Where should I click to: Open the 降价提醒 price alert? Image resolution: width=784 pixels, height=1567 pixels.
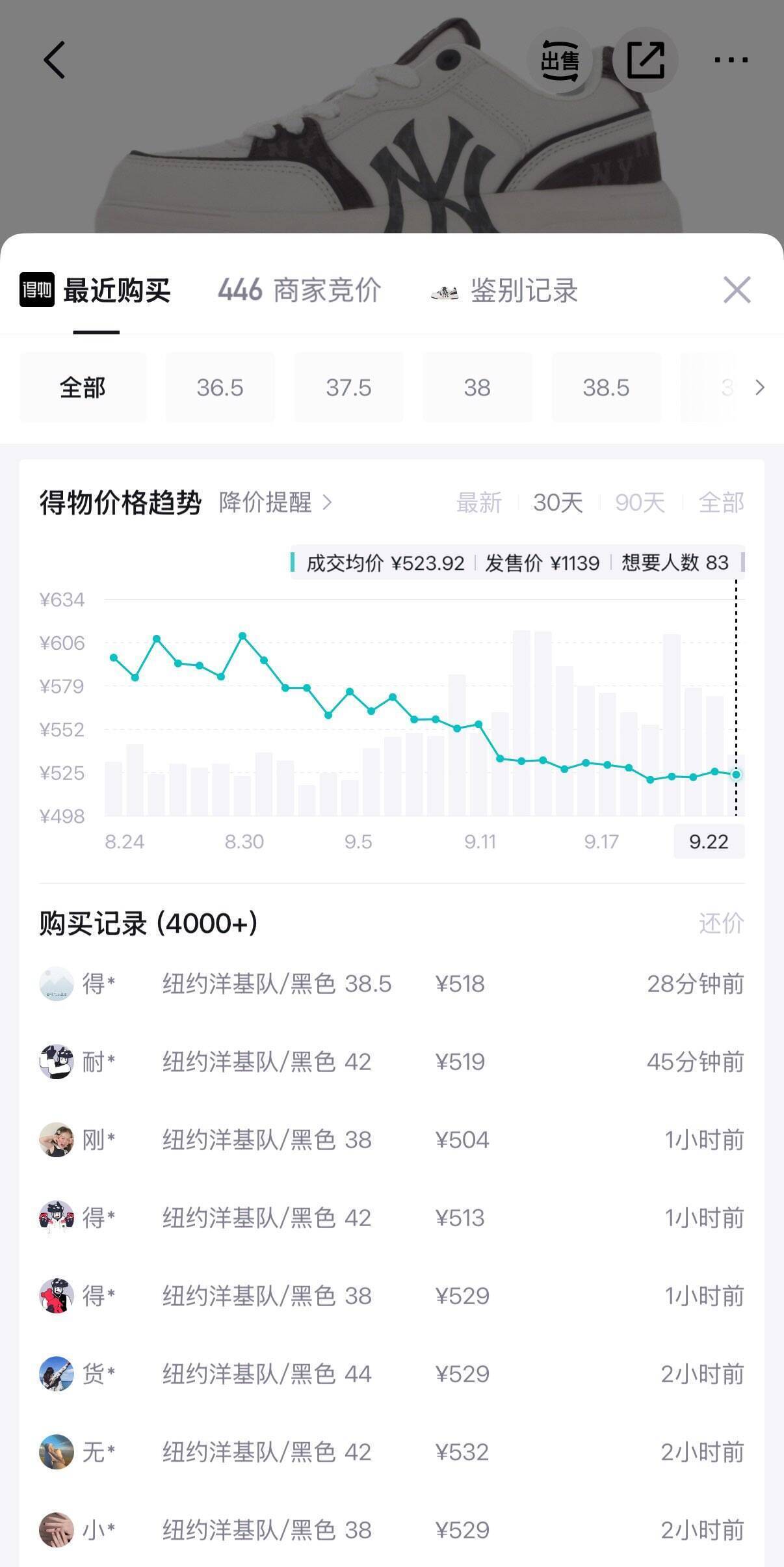(x=276, y=503)
